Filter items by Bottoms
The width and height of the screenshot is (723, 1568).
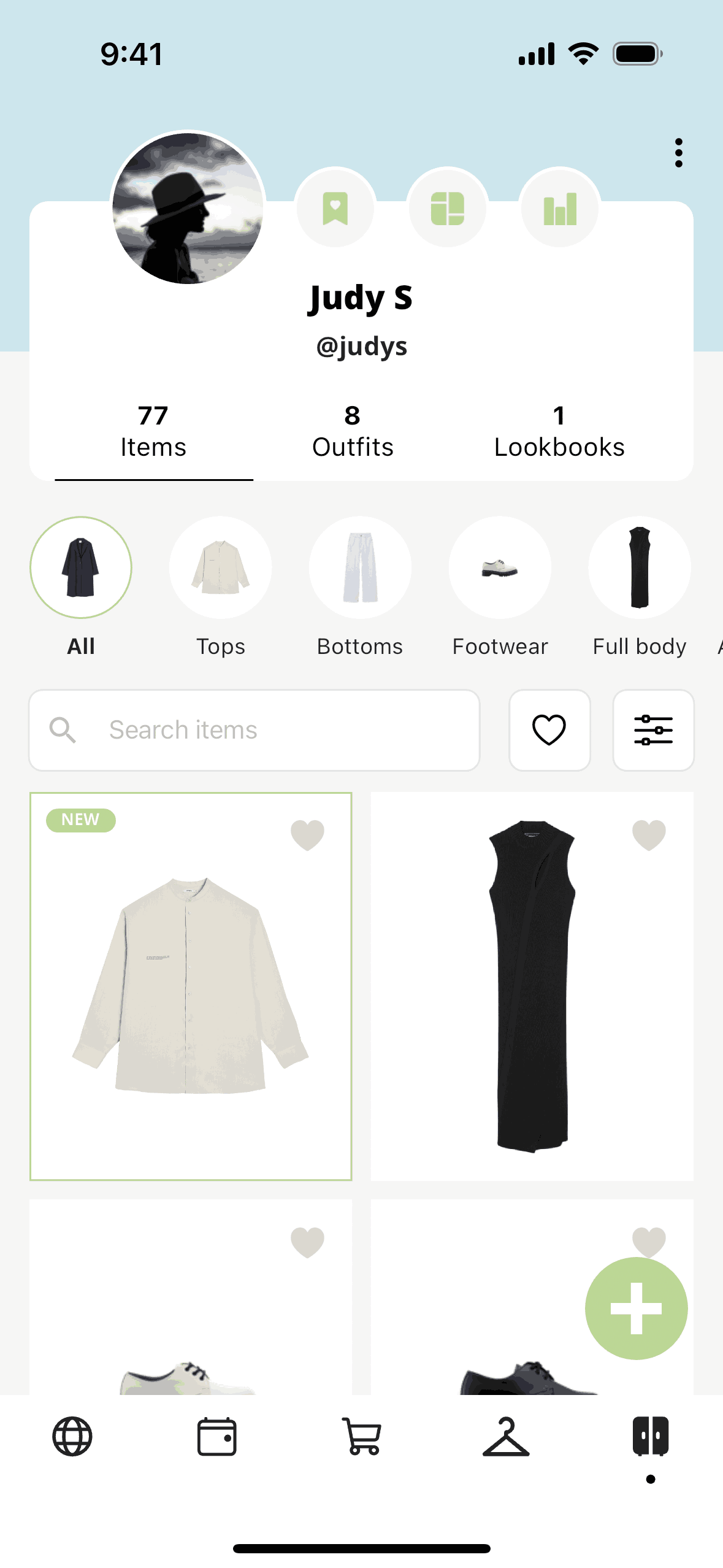point(360,568)
